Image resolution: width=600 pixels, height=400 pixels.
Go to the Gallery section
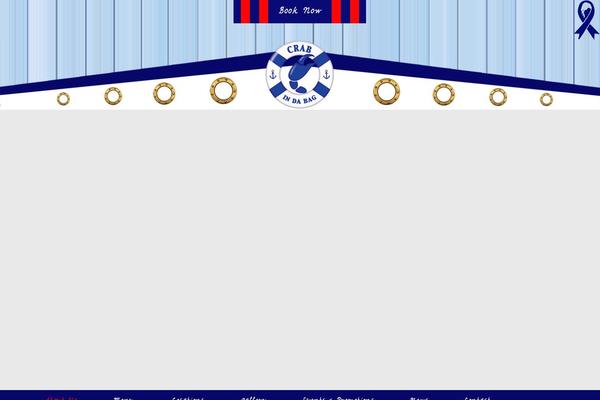pos(253,398)
